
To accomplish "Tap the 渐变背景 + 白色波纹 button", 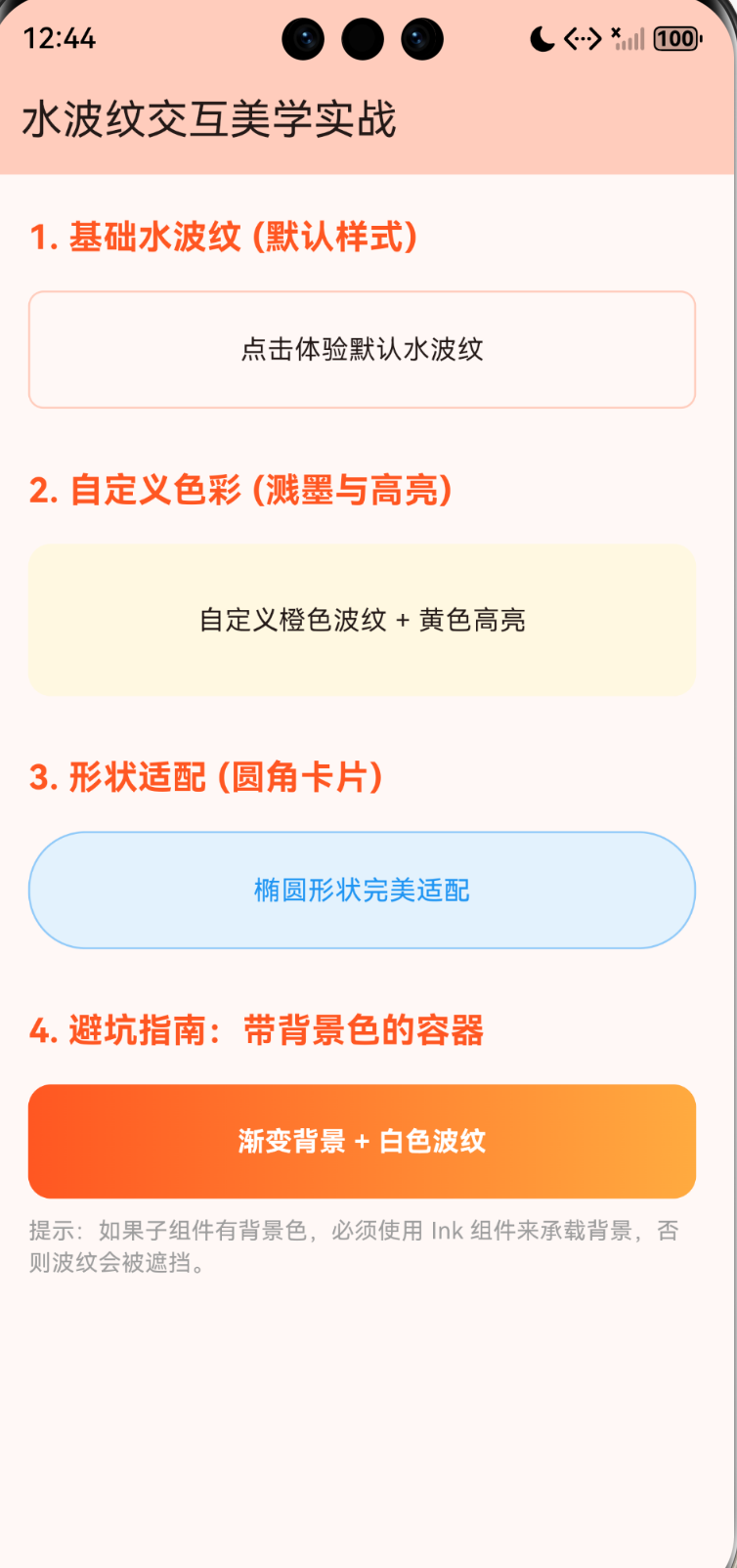I will [363, 1140].
